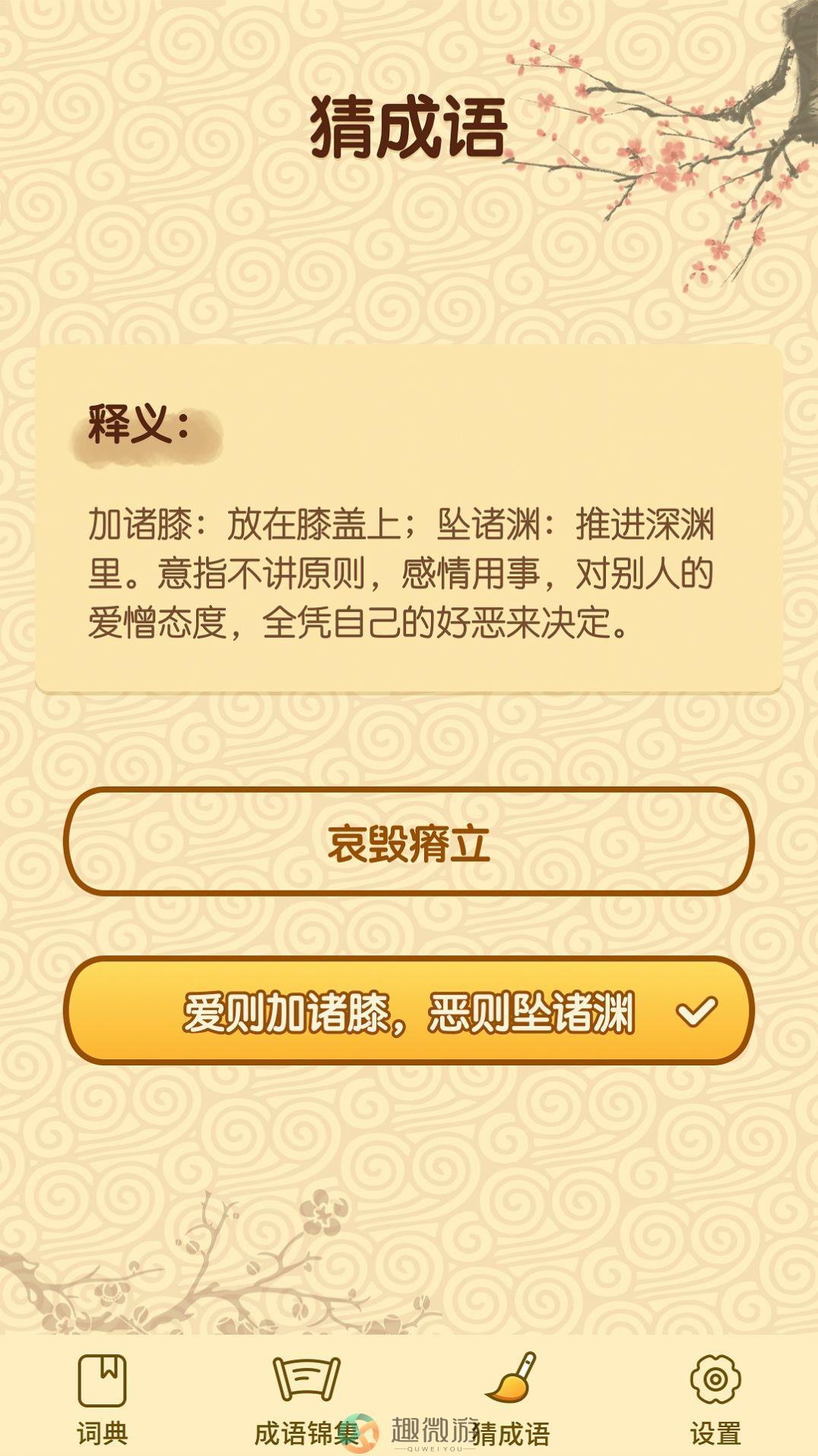Choose 爱则加诸膝，恶则坠诸渊 answer
Screen dimensions: 818x1456
click(408, 1011)
